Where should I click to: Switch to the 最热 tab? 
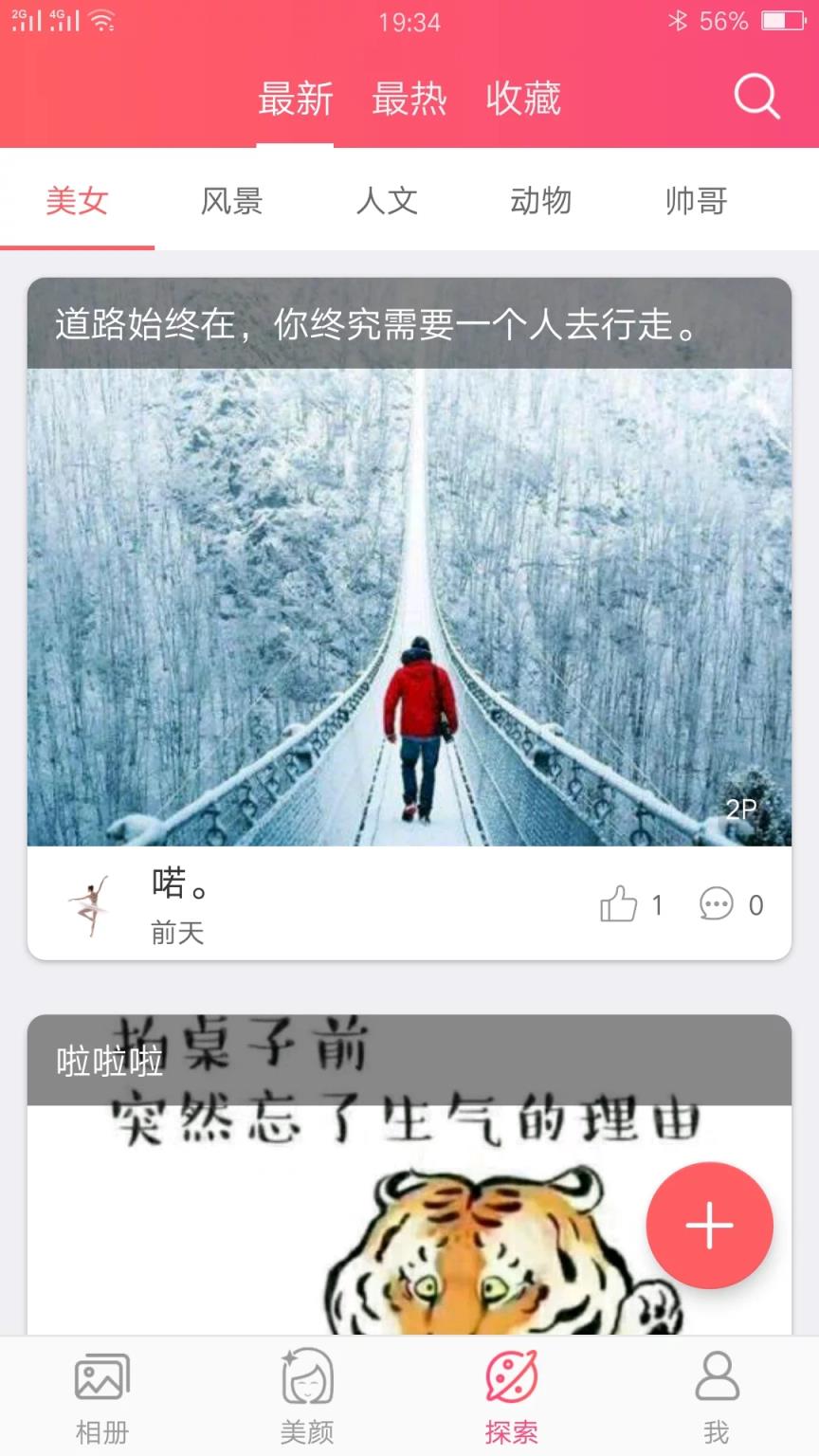(x=409, y=99)
